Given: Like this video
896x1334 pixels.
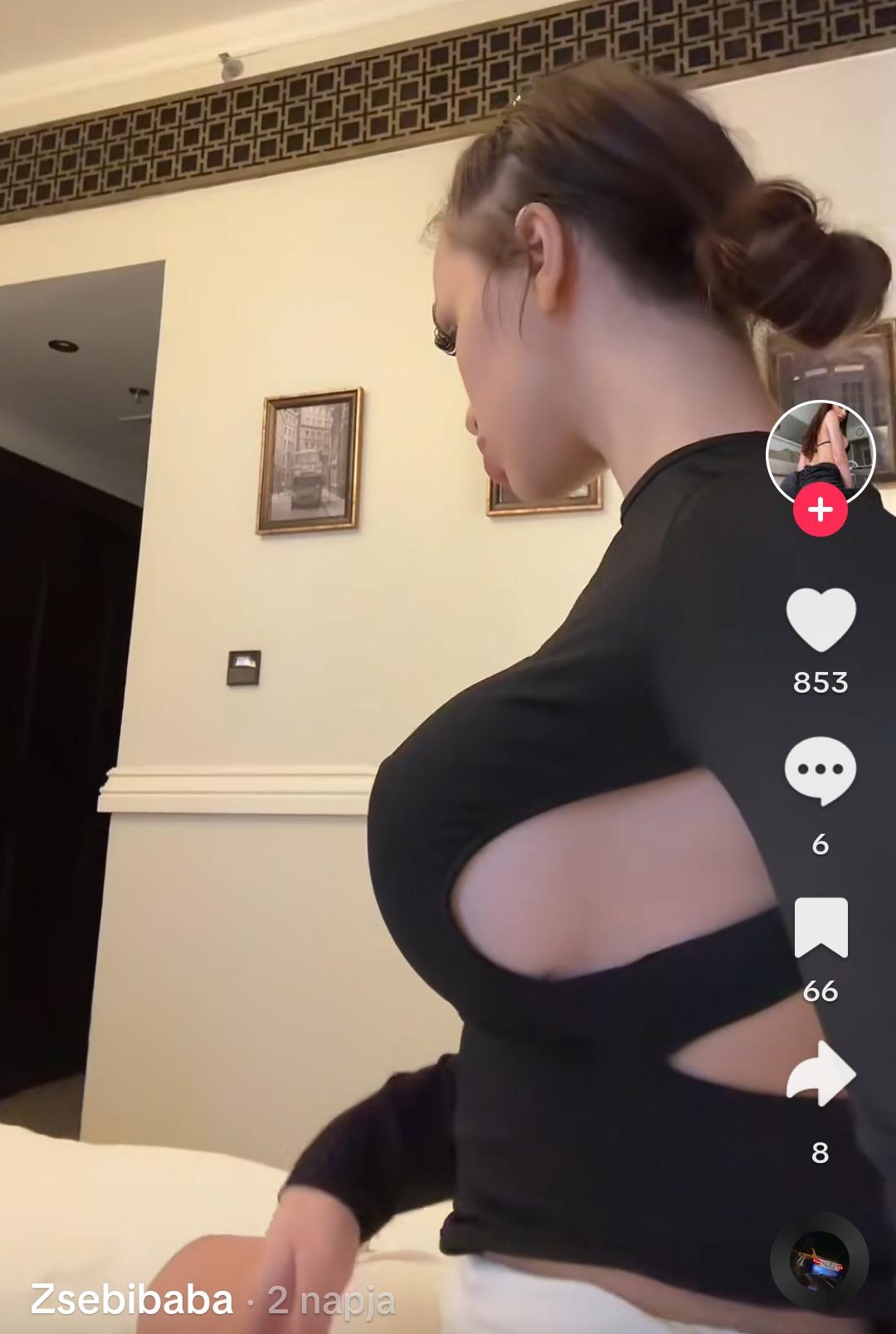Looking at the screenshot, I should pos(821,619).
